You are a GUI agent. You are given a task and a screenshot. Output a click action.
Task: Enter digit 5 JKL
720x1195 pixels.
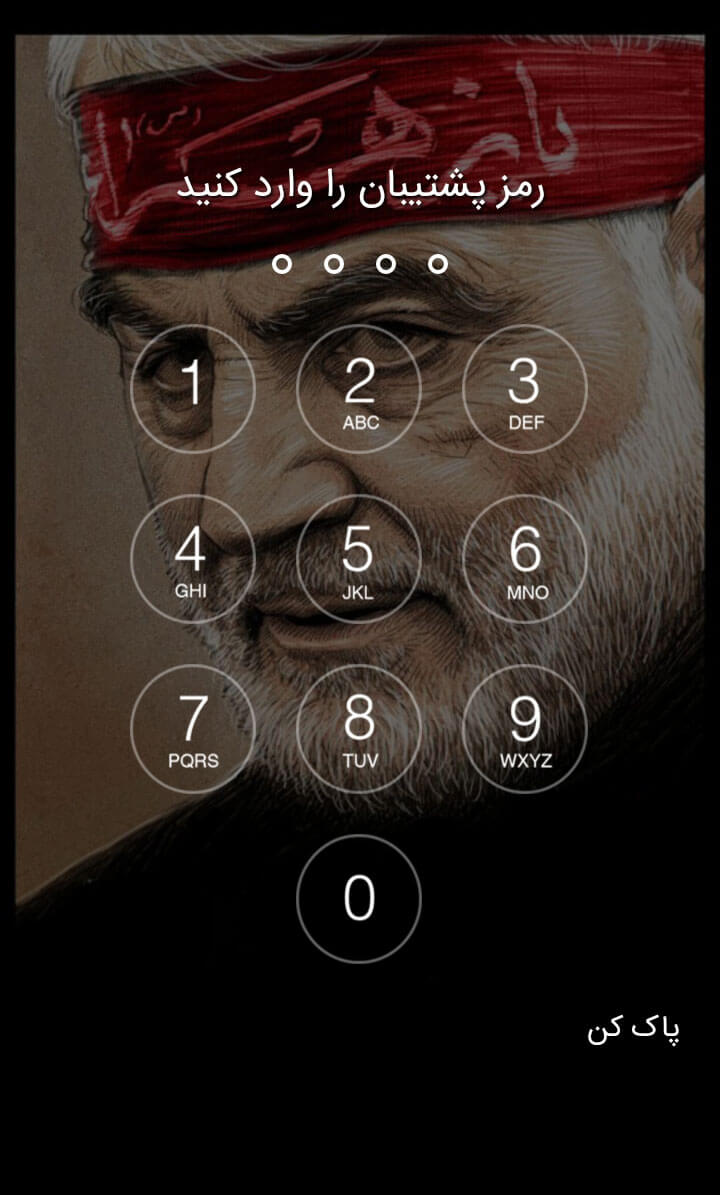pyautogui.click(x=359, y=559)
